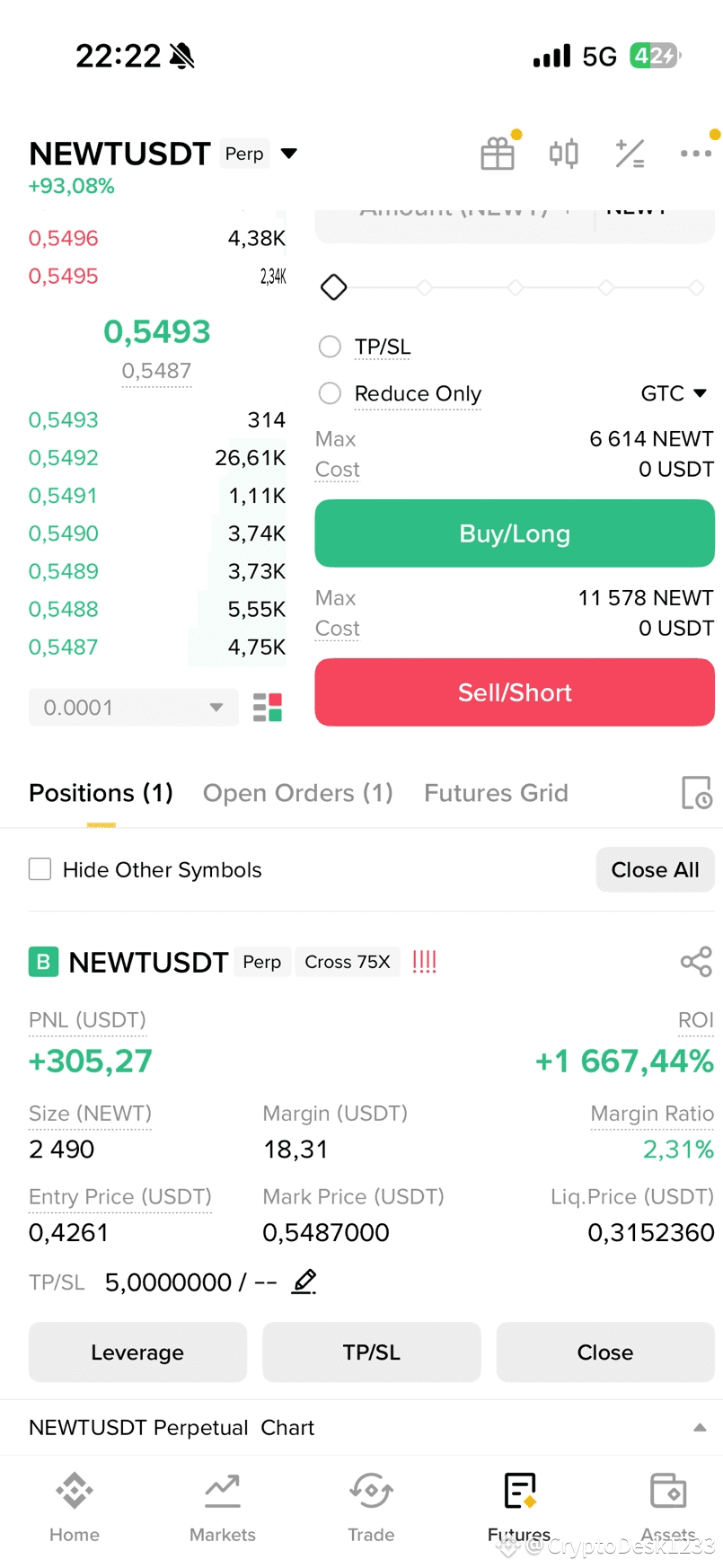
Task: Switch to the Open Orders (1) tab
Action: tap(298, 793)
